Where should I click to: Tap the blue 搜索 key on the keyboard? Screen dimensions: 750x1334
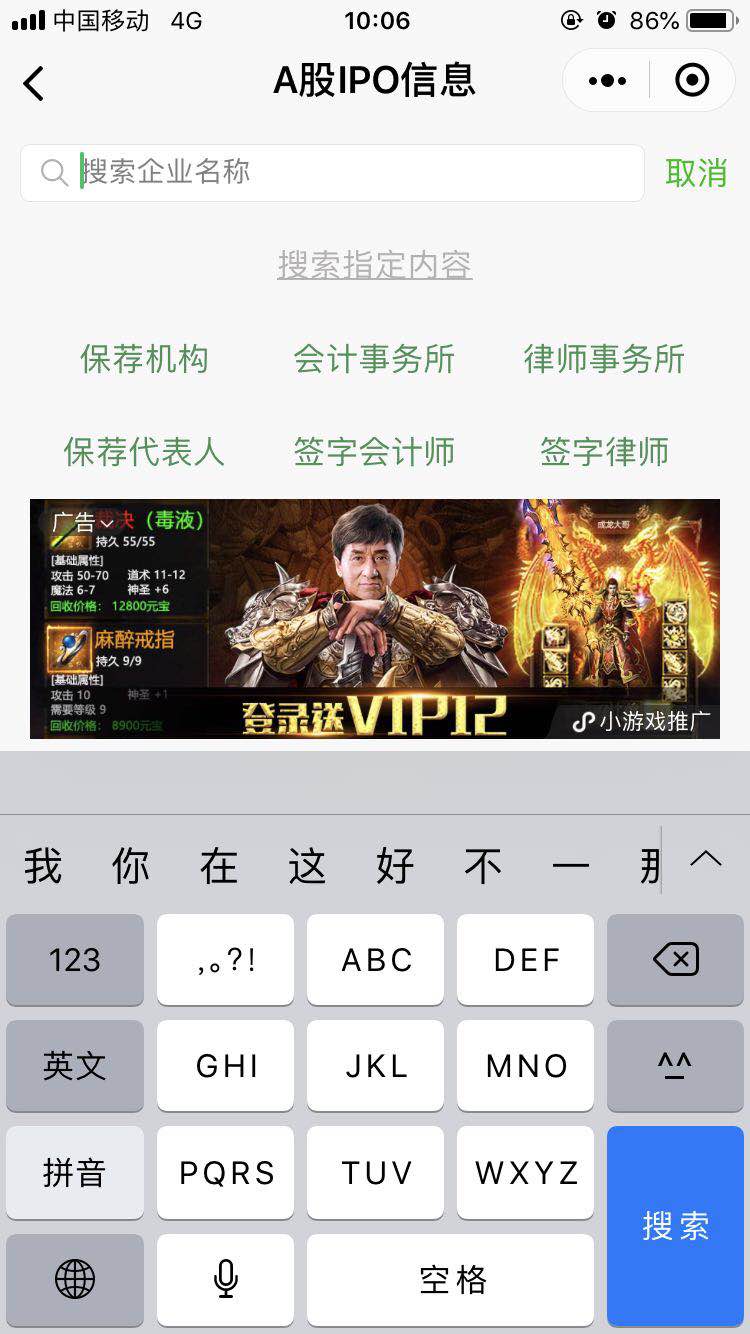pos(675,1226)
